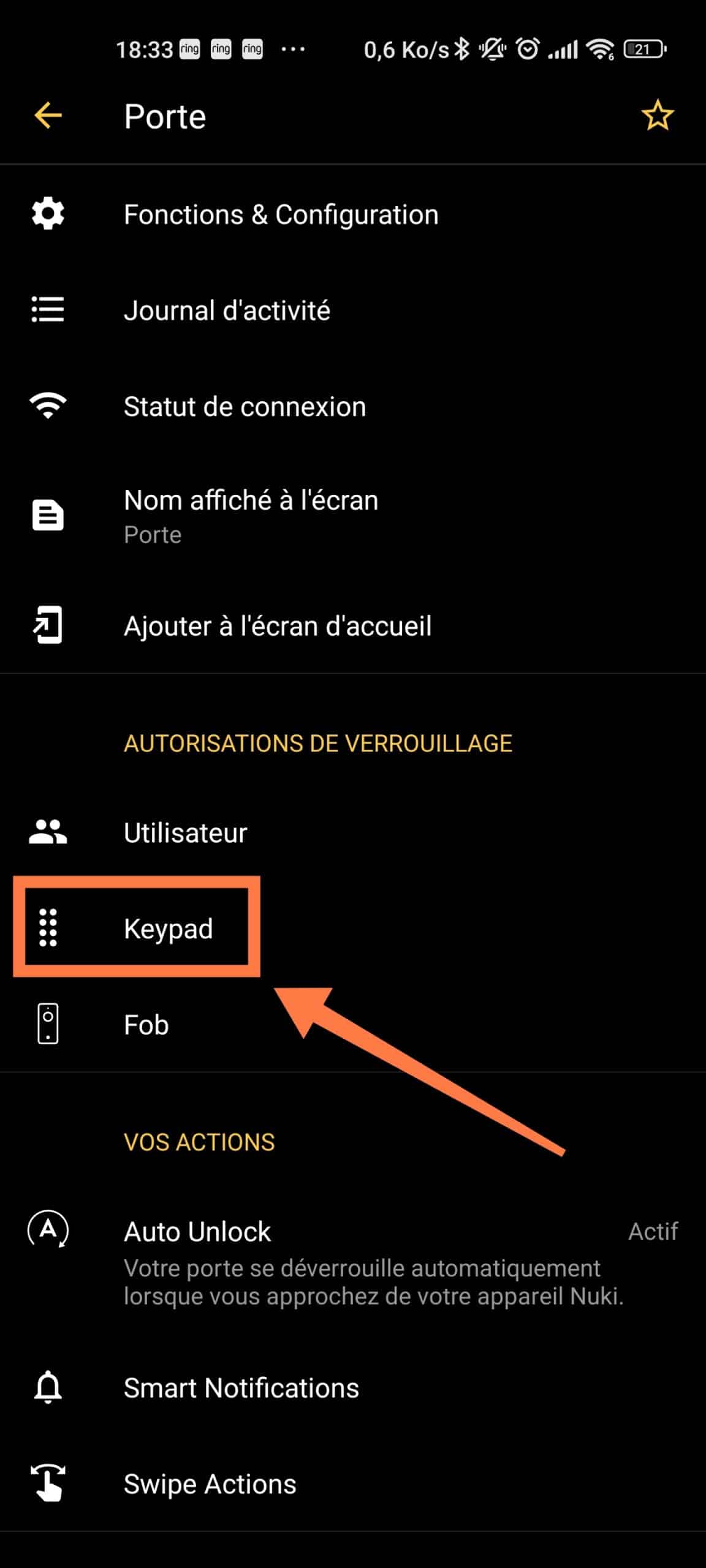This screenshot has height=1568, width=706.
Task: Open Swipe Actions
Action: (x=353, y=1483)
